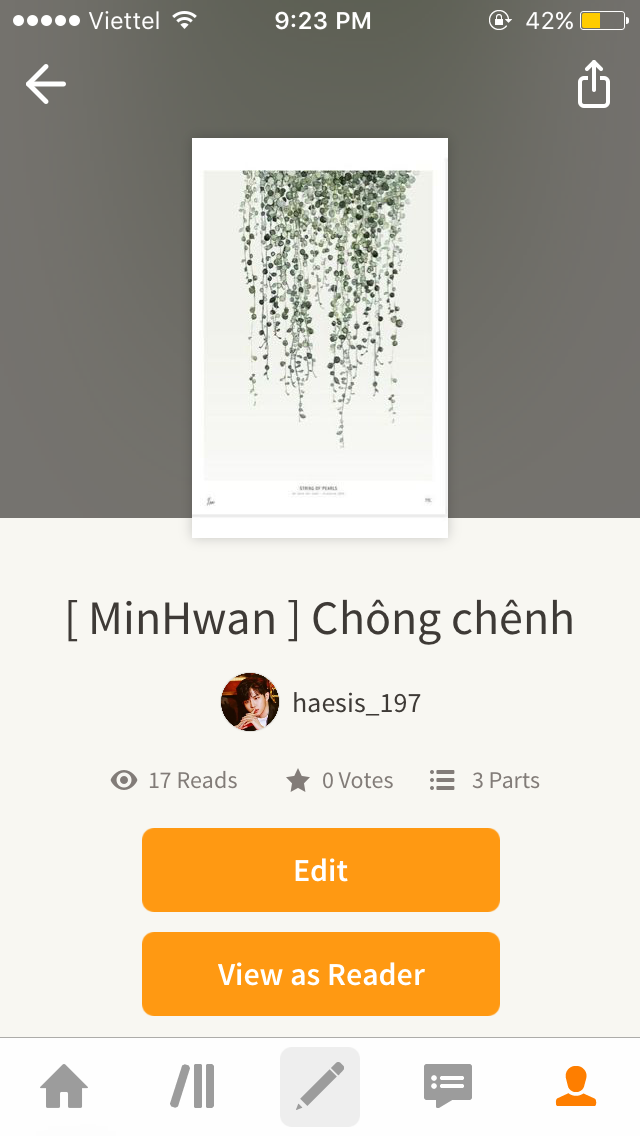Share this story

[593, 84]
